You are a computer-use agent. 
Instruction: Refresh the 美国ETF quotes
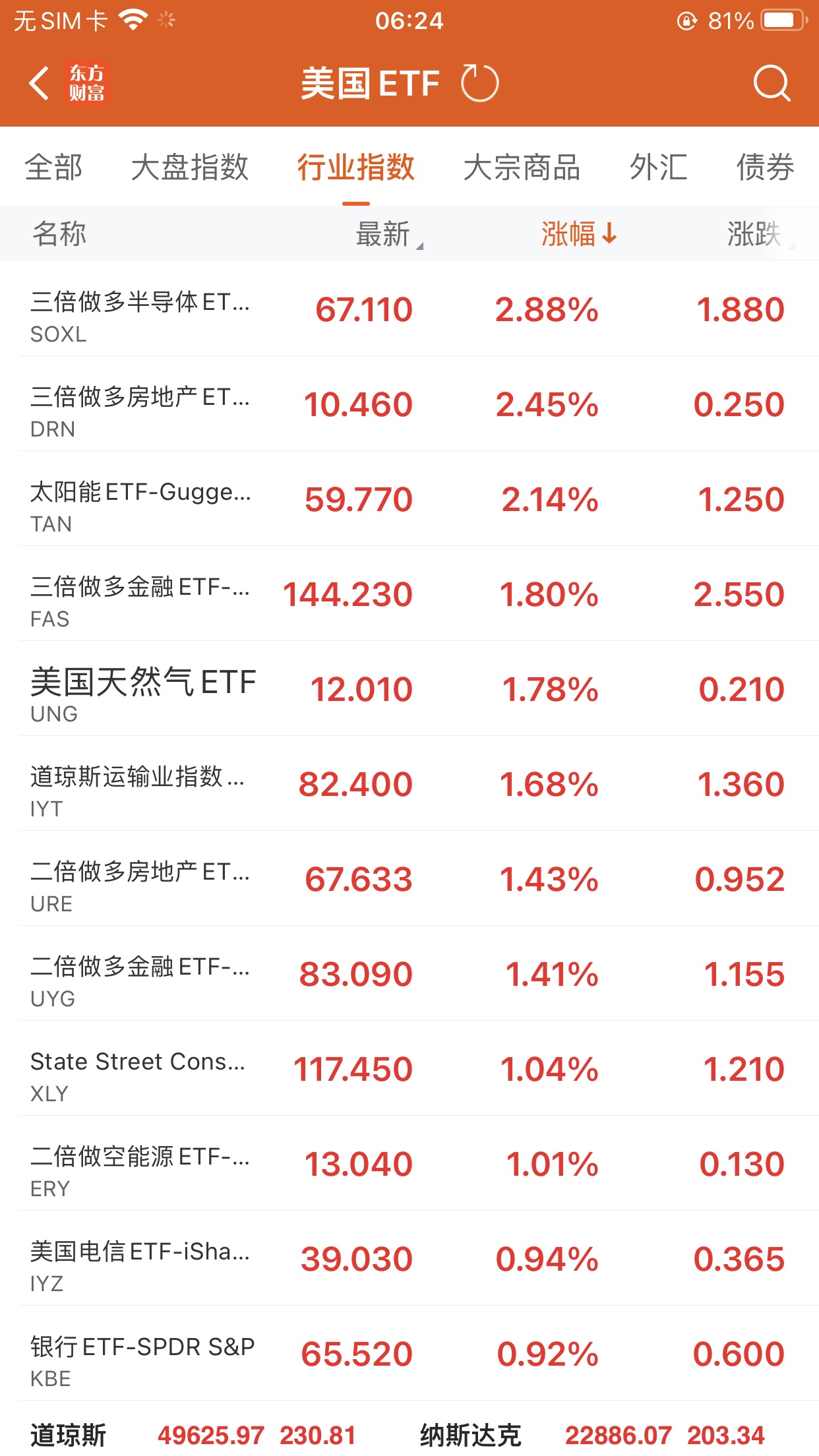click(x=479, y=84)
